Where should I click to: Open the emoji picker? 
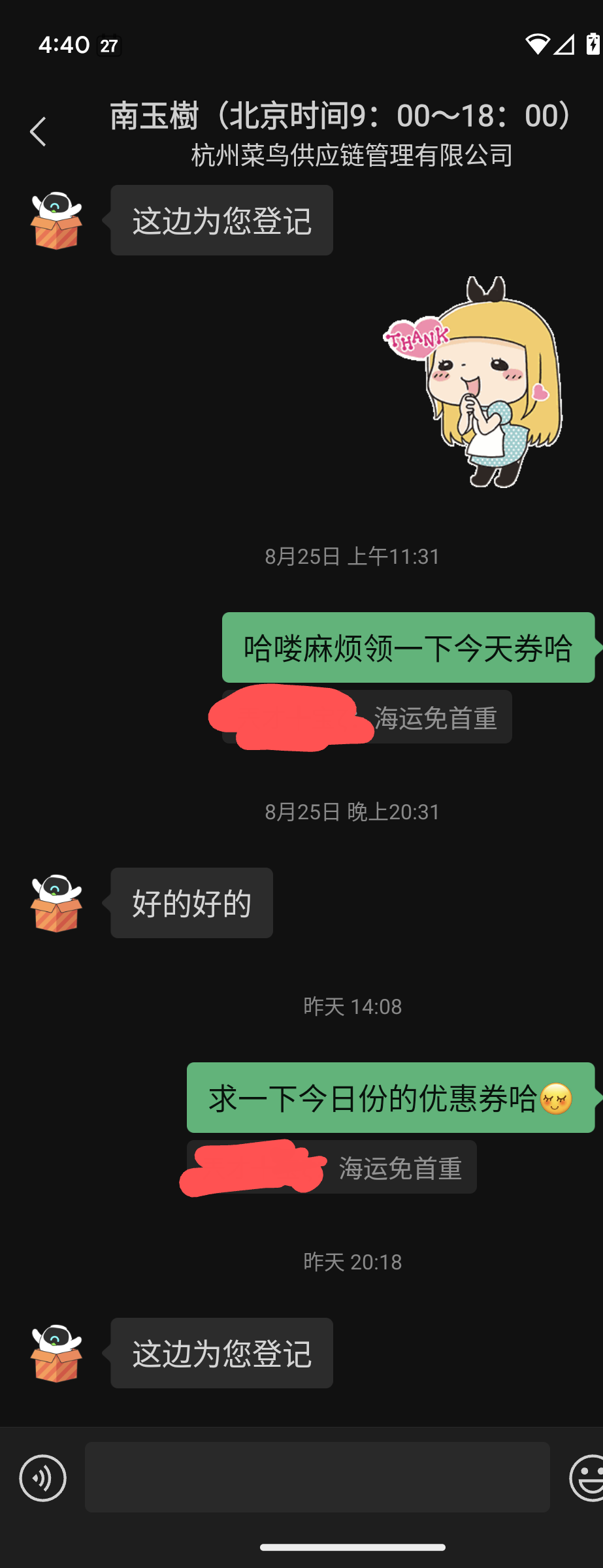[x=588, y=1478]
